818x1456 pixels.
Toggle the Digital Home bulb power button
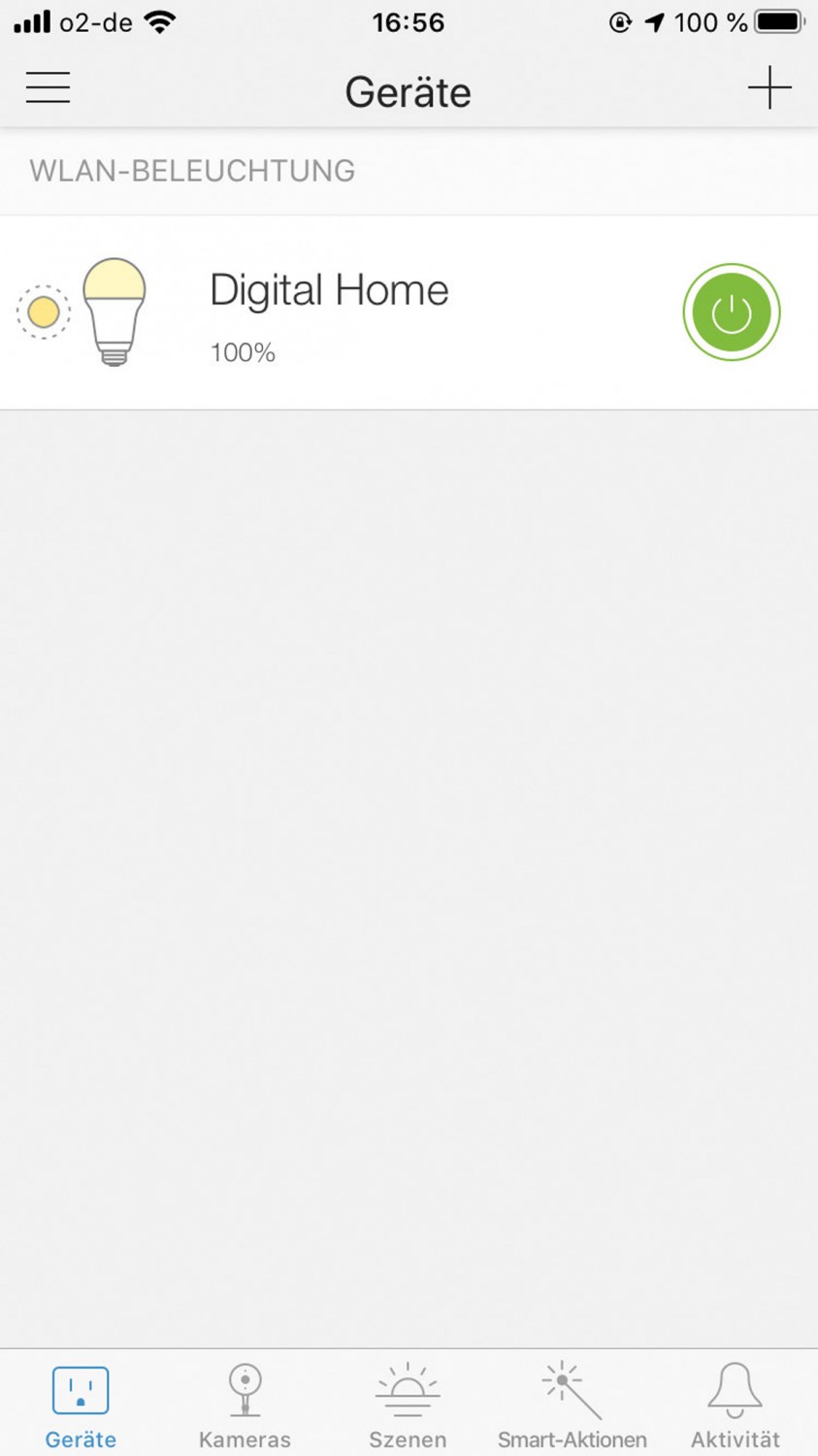pyautogui.click(x=731, y=313)
